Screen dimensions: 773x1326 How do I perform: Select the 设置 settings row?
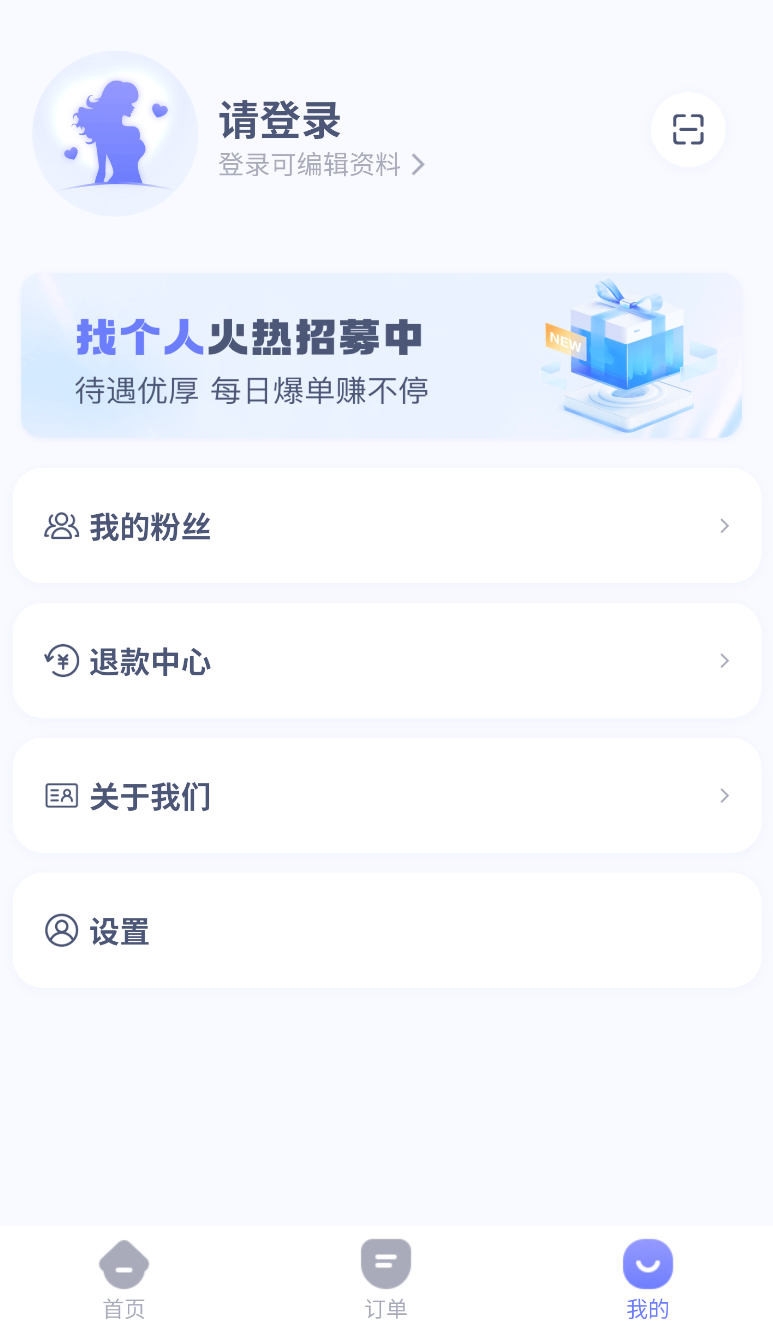click(386, 930)
